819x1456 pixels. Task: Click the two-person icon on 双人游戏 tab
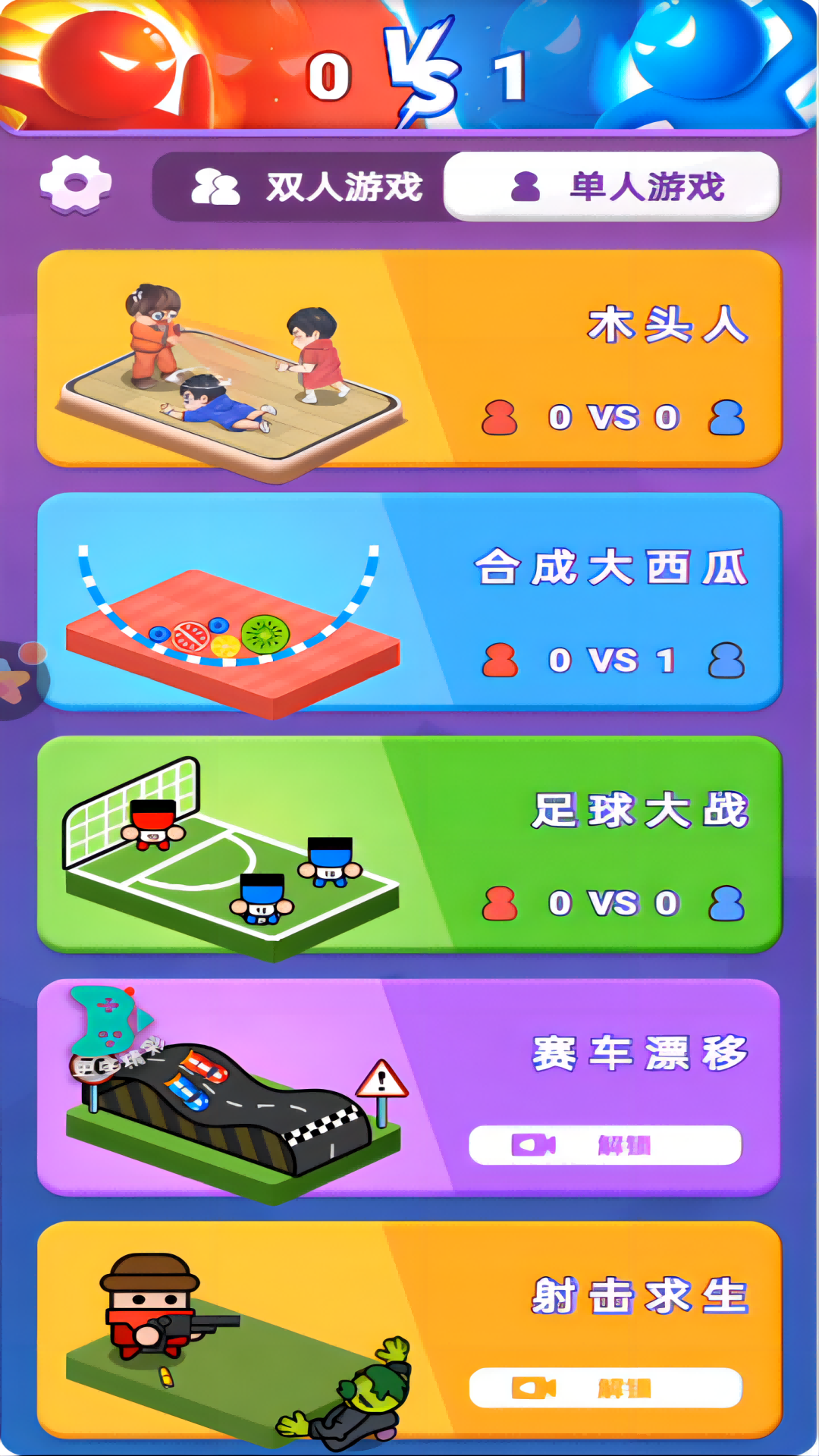[x=215, y=187]
